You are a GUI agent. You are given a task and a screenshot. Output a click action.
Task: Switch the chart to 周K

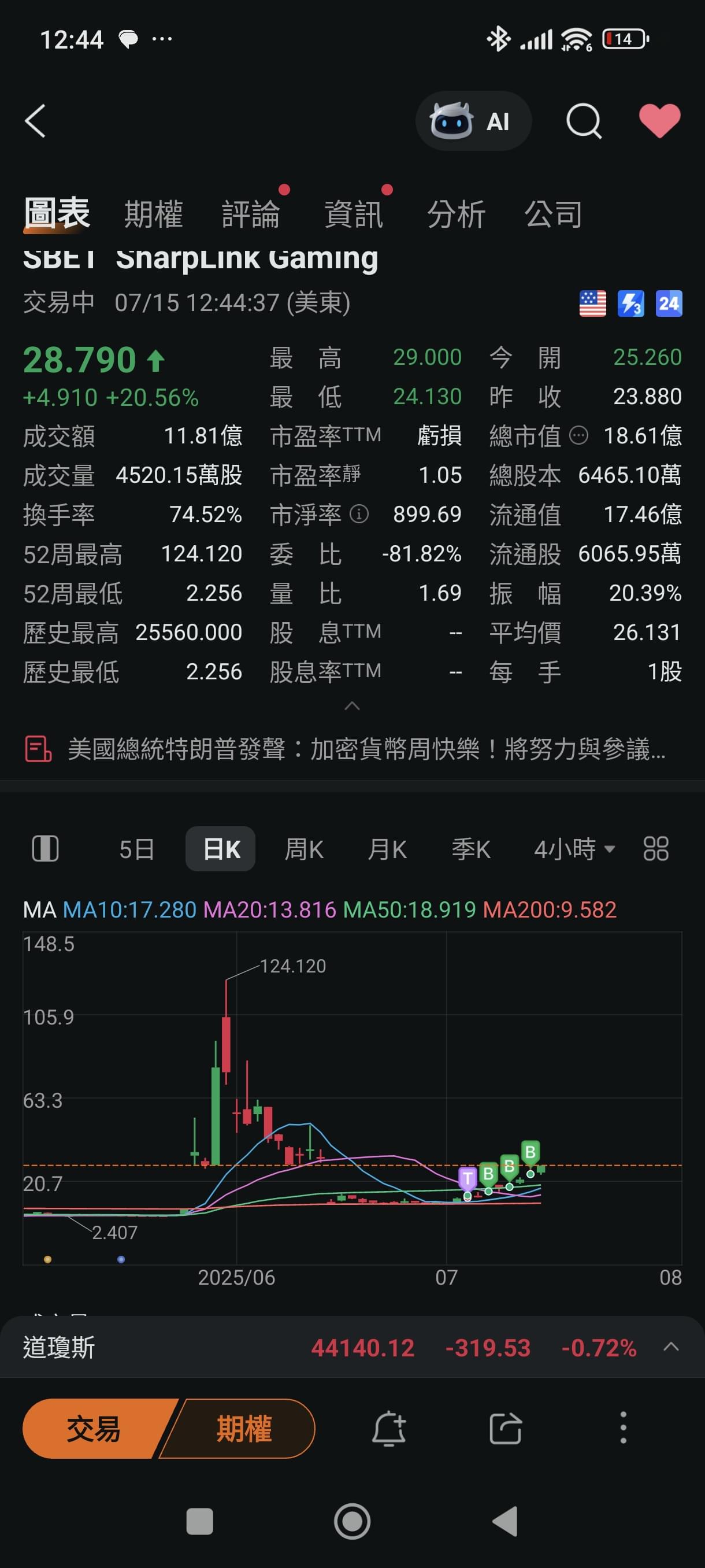pyautogui.click(x=304, y=849)
